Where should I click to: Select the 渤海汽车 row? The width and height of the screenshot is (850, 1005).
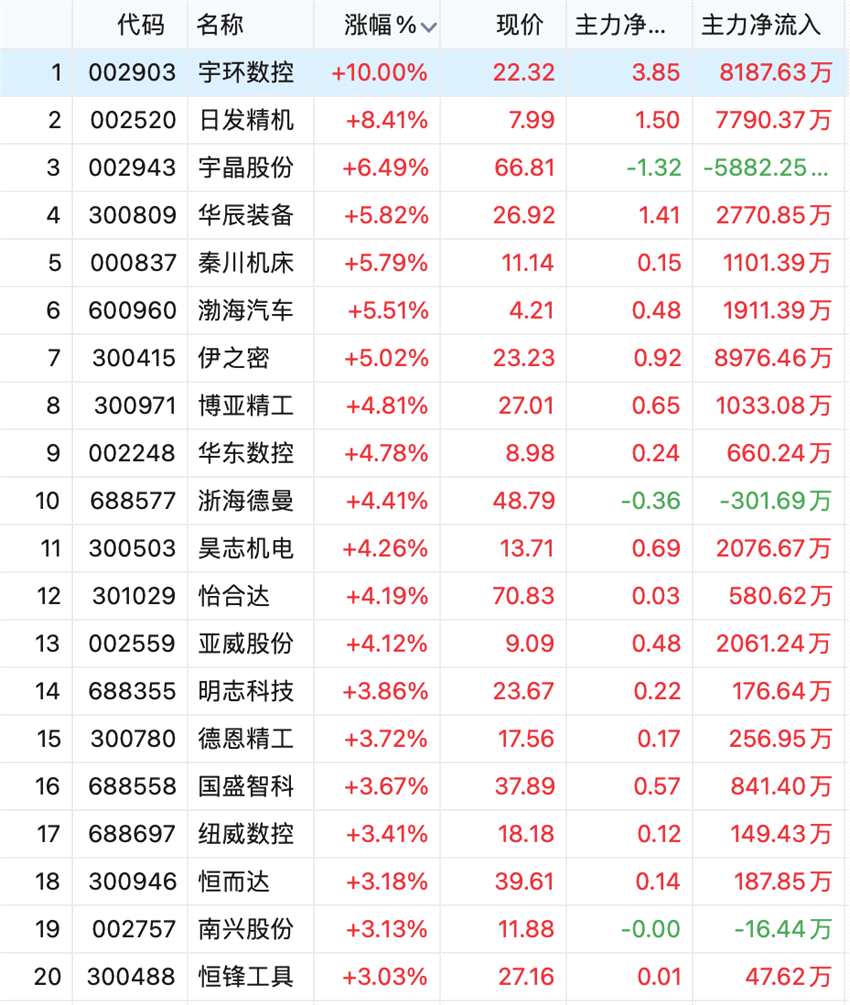[x=246, y=310]
